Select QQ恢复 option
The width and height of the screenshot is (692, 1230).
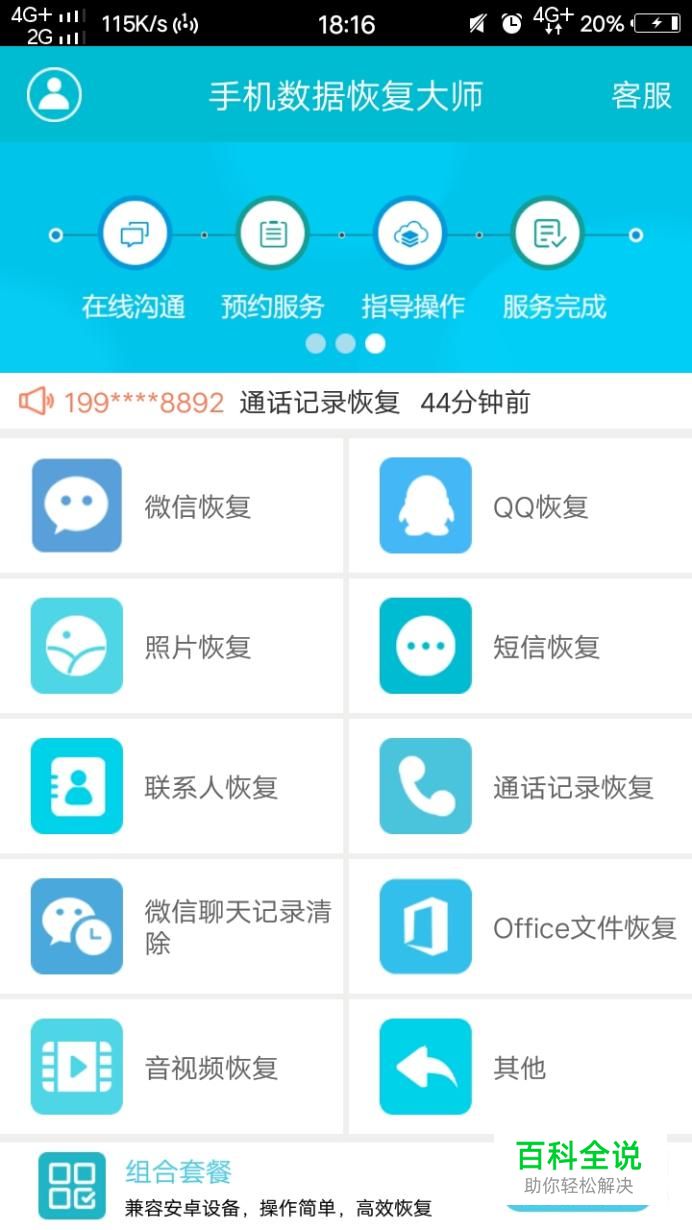point(519,506)
